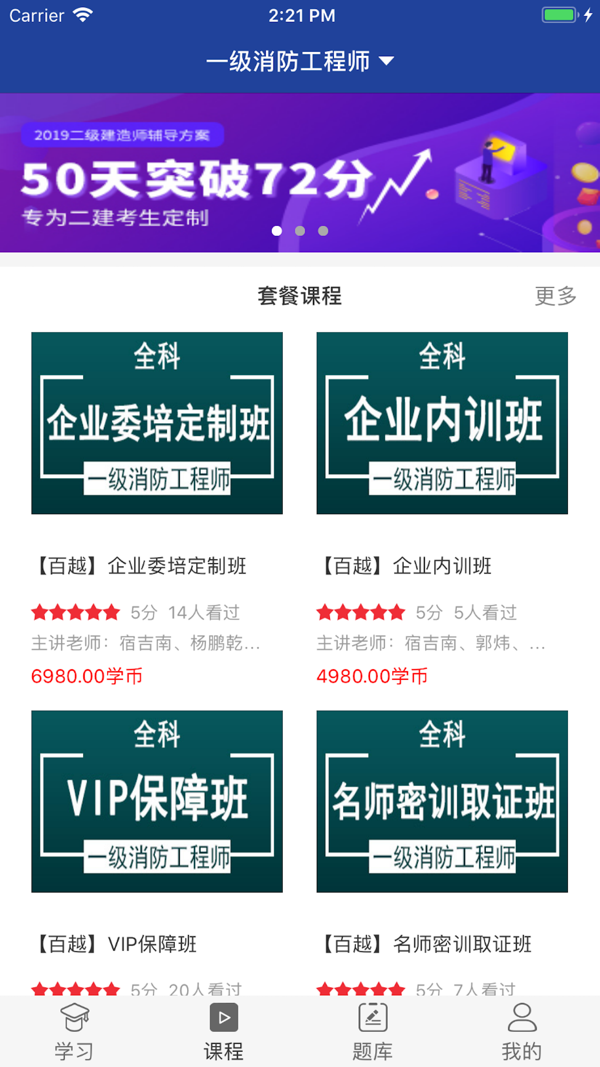Open the 50天突破72分 promotional banner

300,172
